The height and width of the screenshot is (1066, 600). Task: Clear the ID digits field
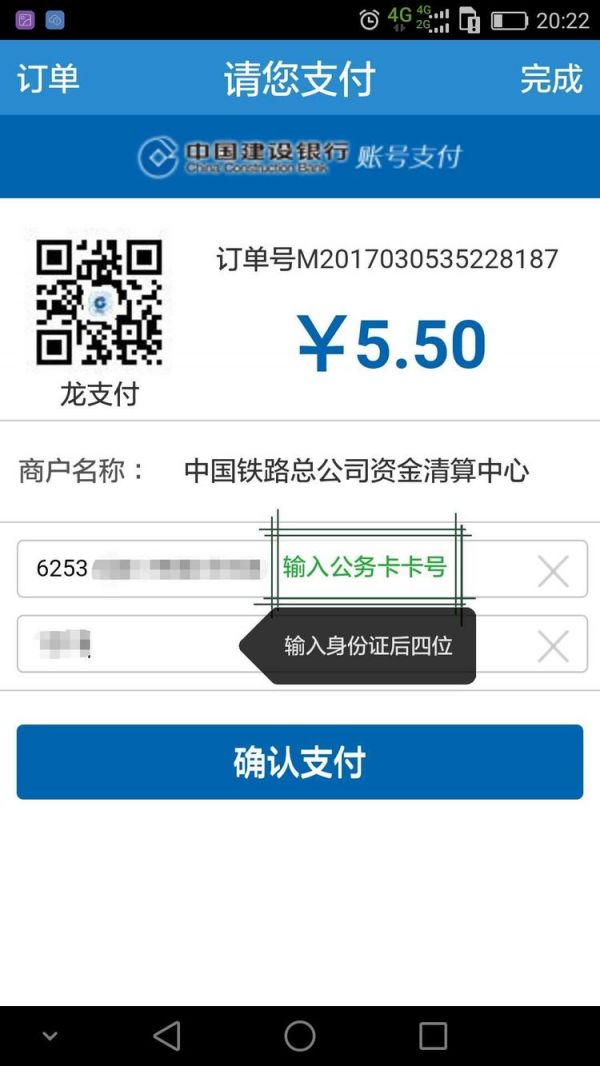tap(553, 646)
